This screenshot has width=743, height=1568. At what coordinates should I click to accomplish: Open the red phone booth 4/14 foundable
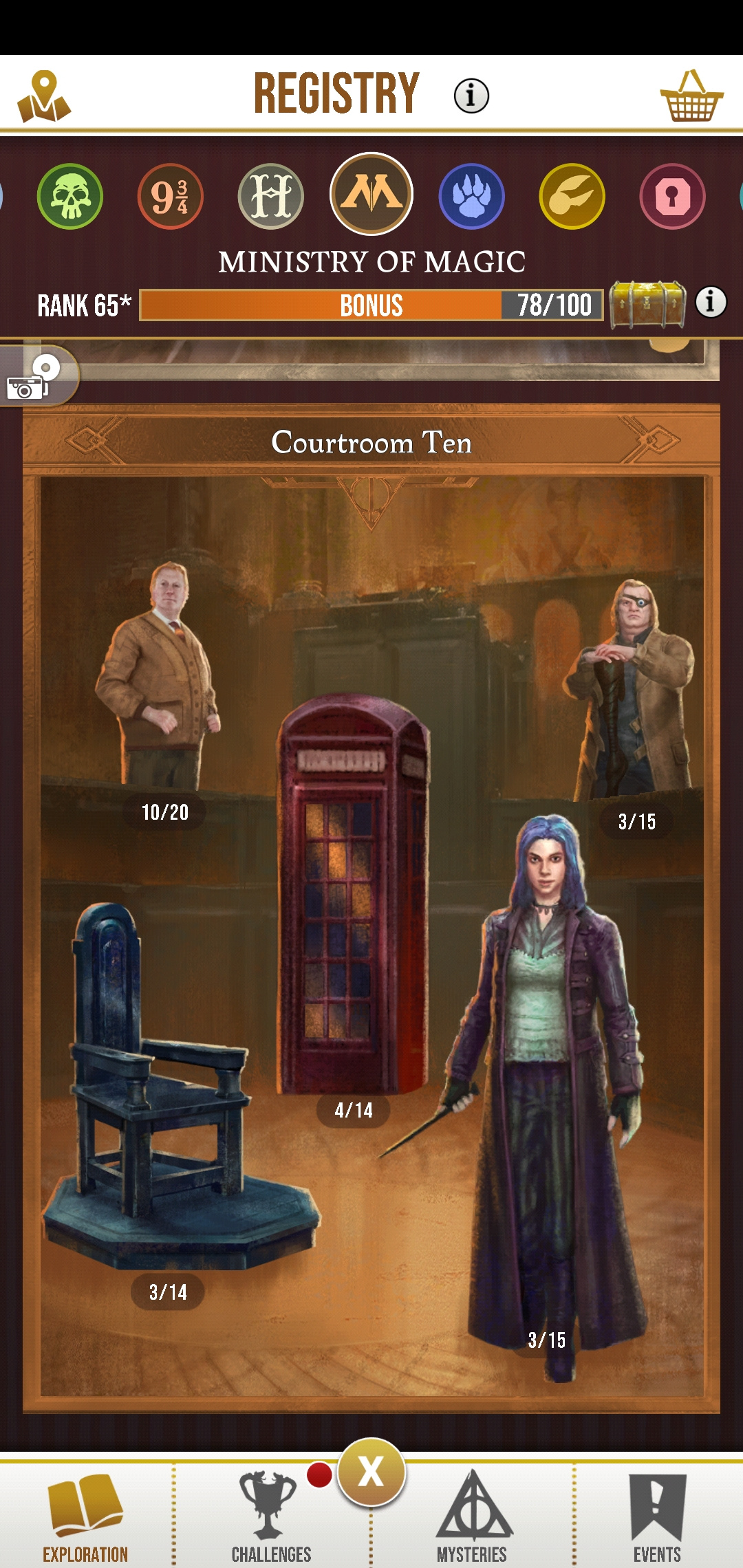point(354,894)
